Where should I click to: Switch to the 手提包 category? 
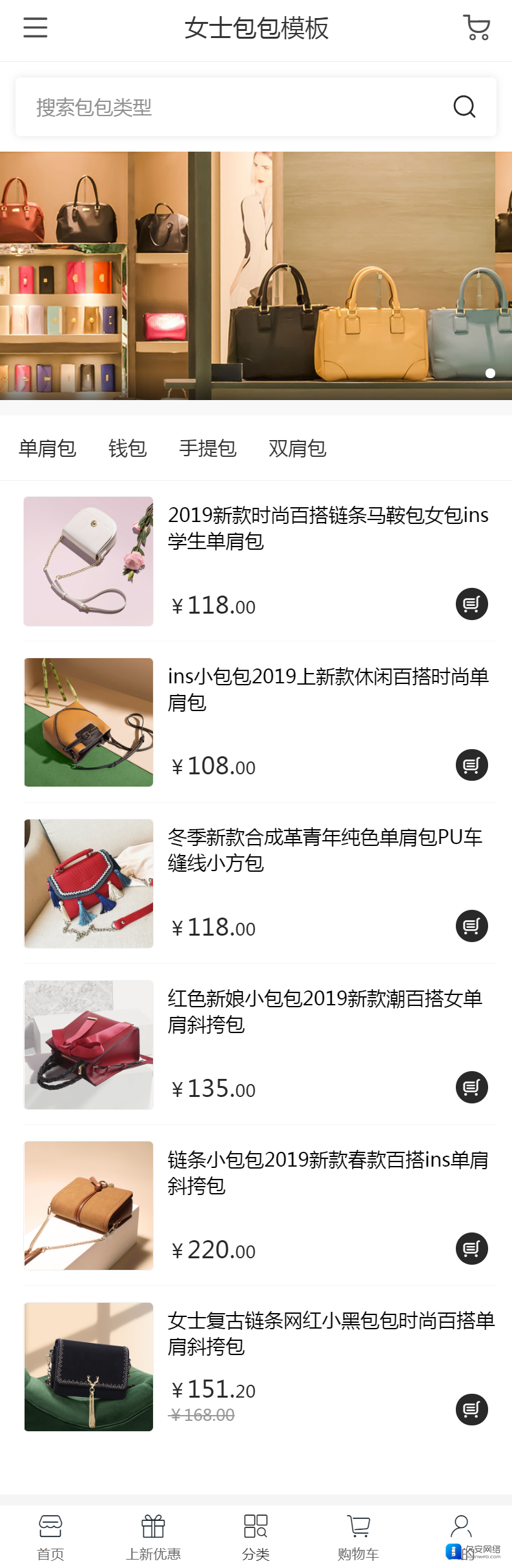point(207,448)
